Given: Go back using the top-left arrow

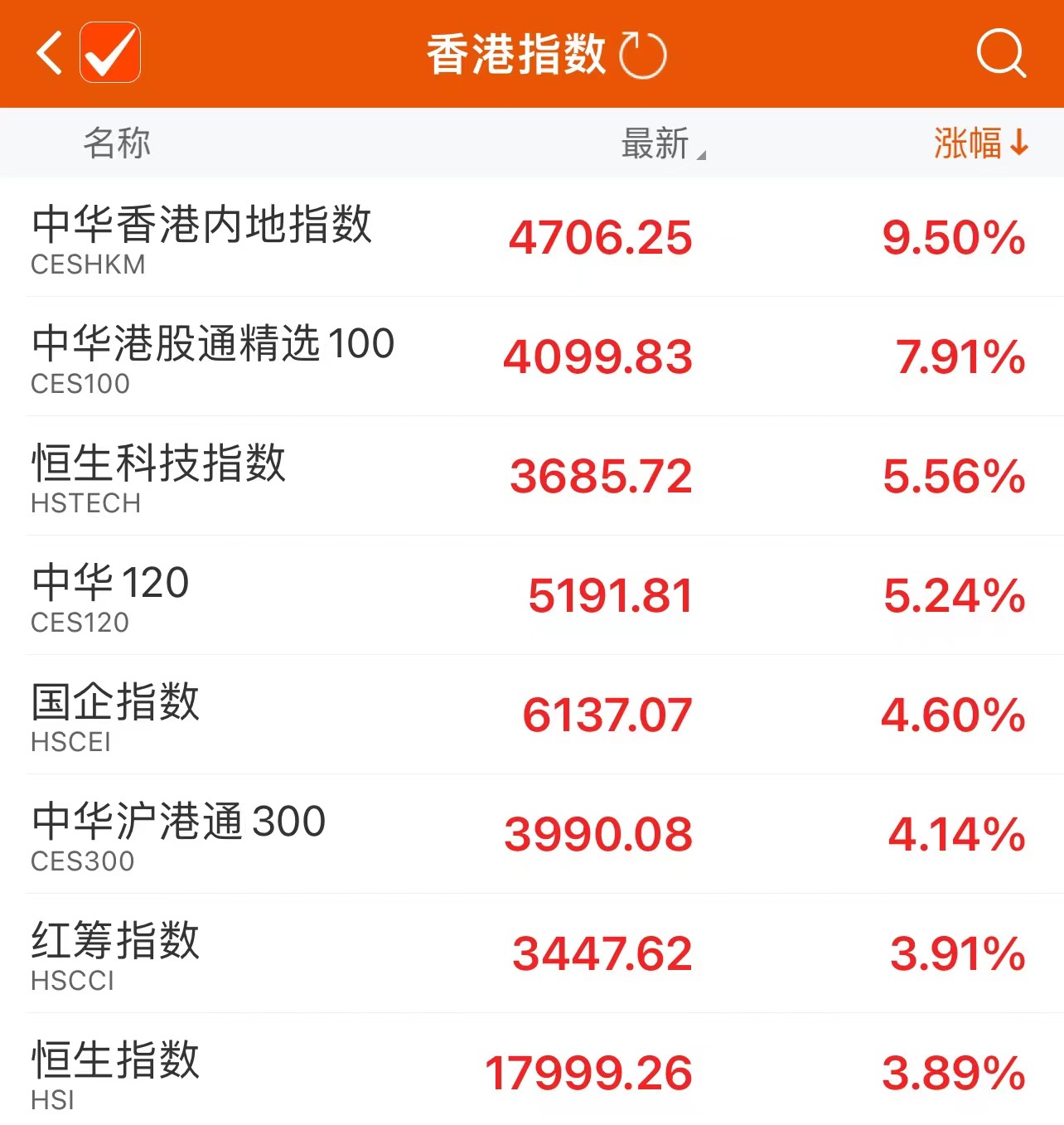Looking at the screenshot, I should pos(50,54).
